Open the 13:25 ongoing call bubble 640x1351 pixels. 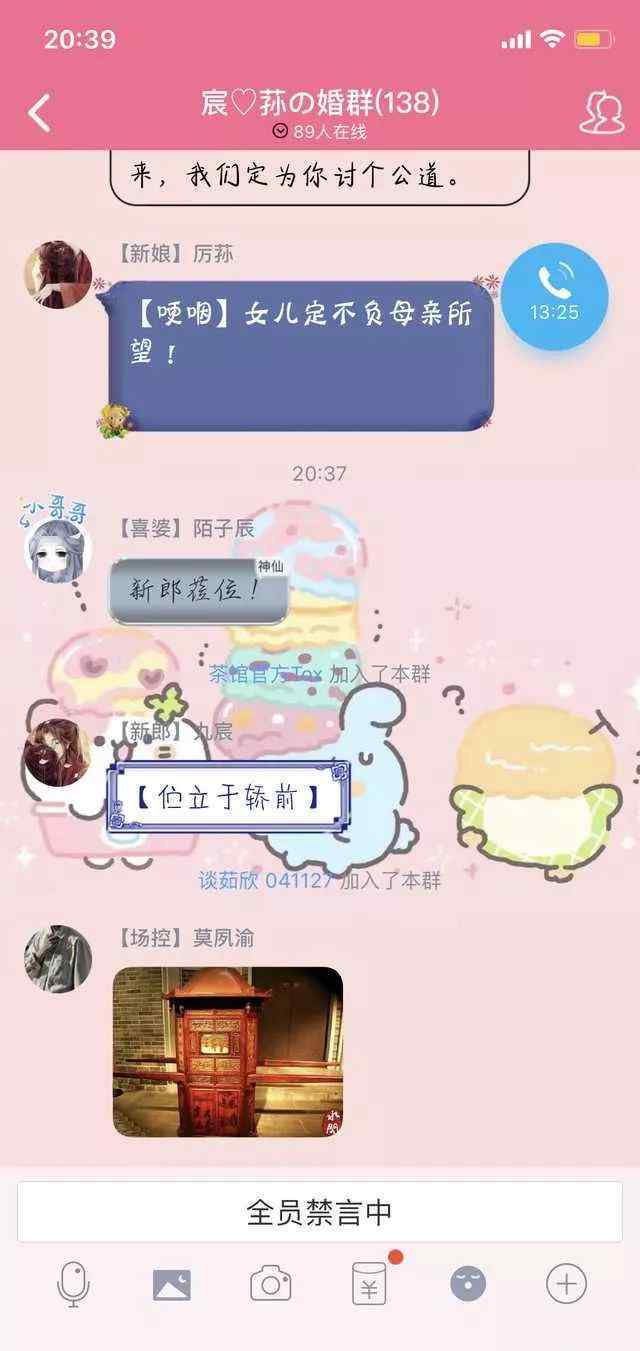point(554,297)
